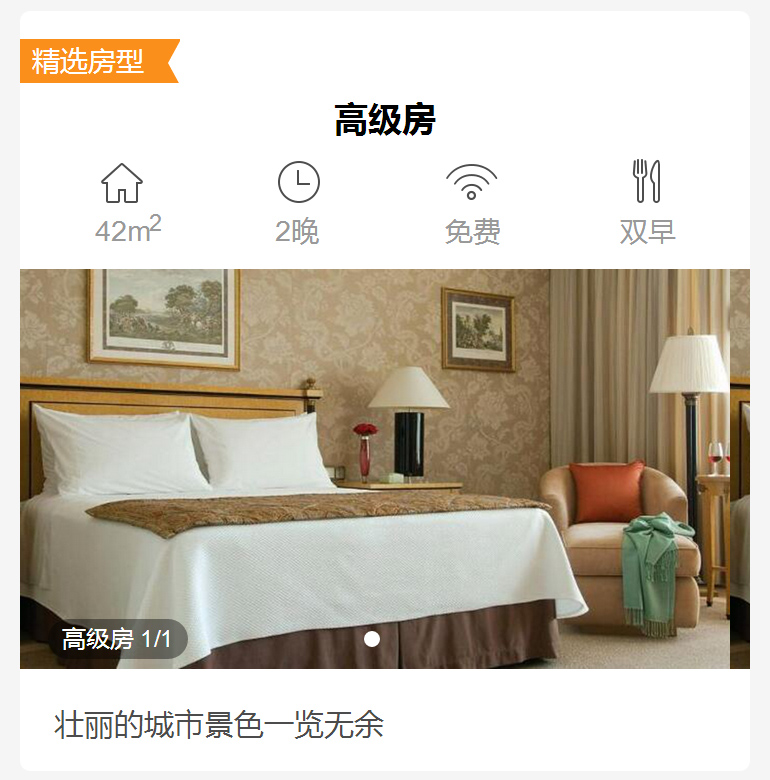Tap the photo carousel page indicator dot

[372, 639]
